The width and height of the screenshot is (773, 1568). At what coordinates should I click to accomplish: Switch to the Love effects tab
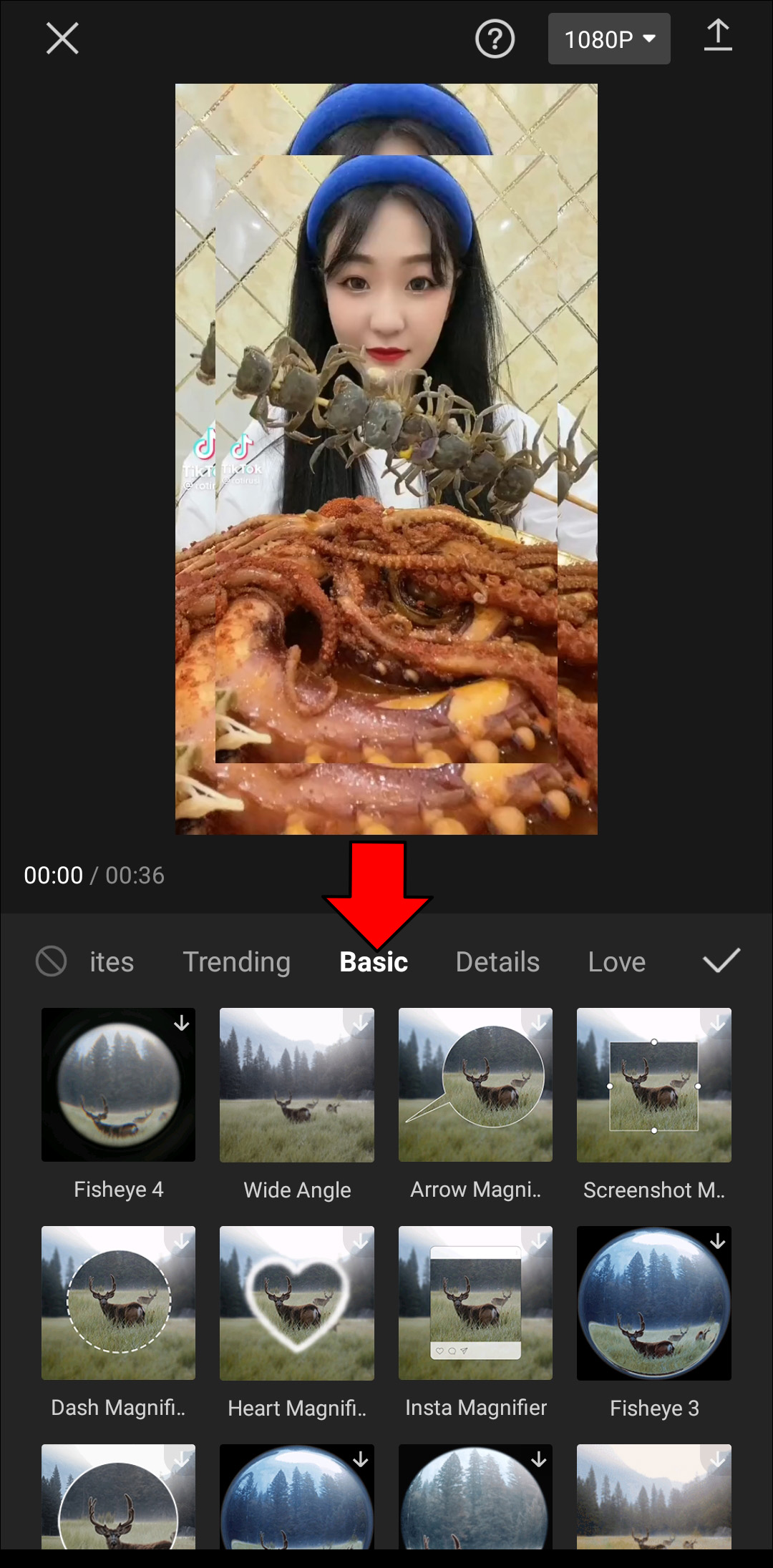pyautogui.click(x=616, y=962)
